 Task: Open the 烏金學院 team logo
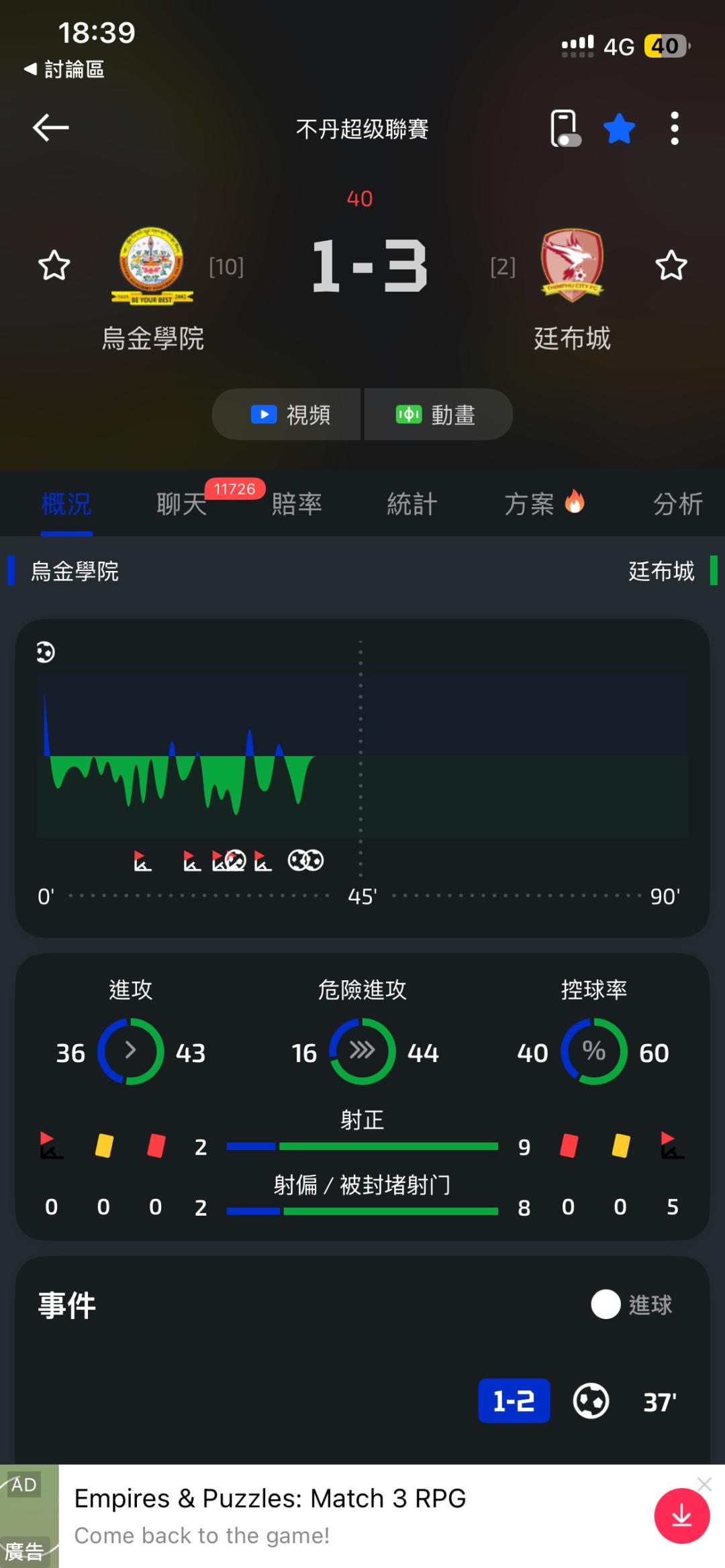tap(152, 266)
